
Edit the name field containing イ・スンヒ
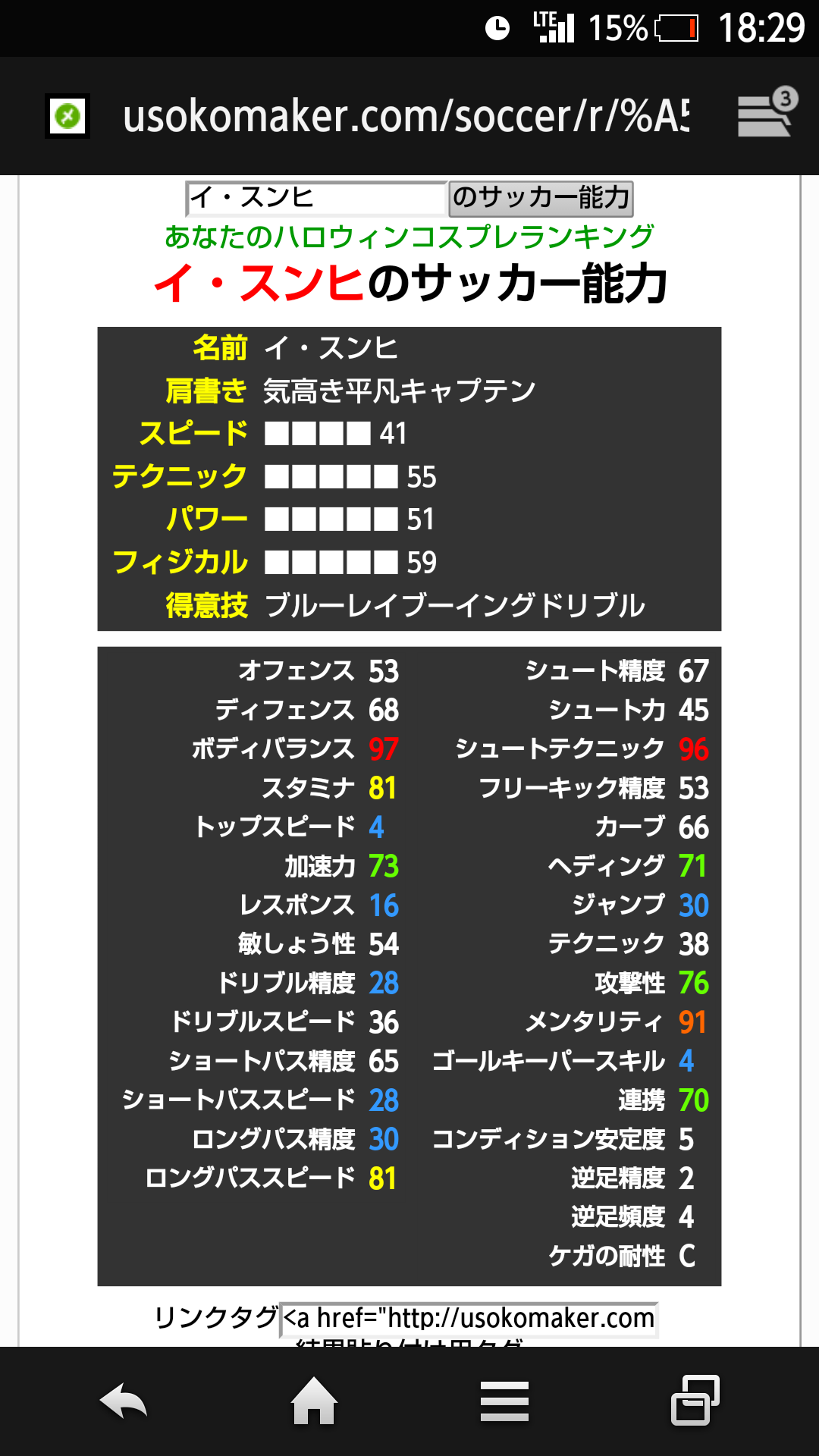click(315, 199)
